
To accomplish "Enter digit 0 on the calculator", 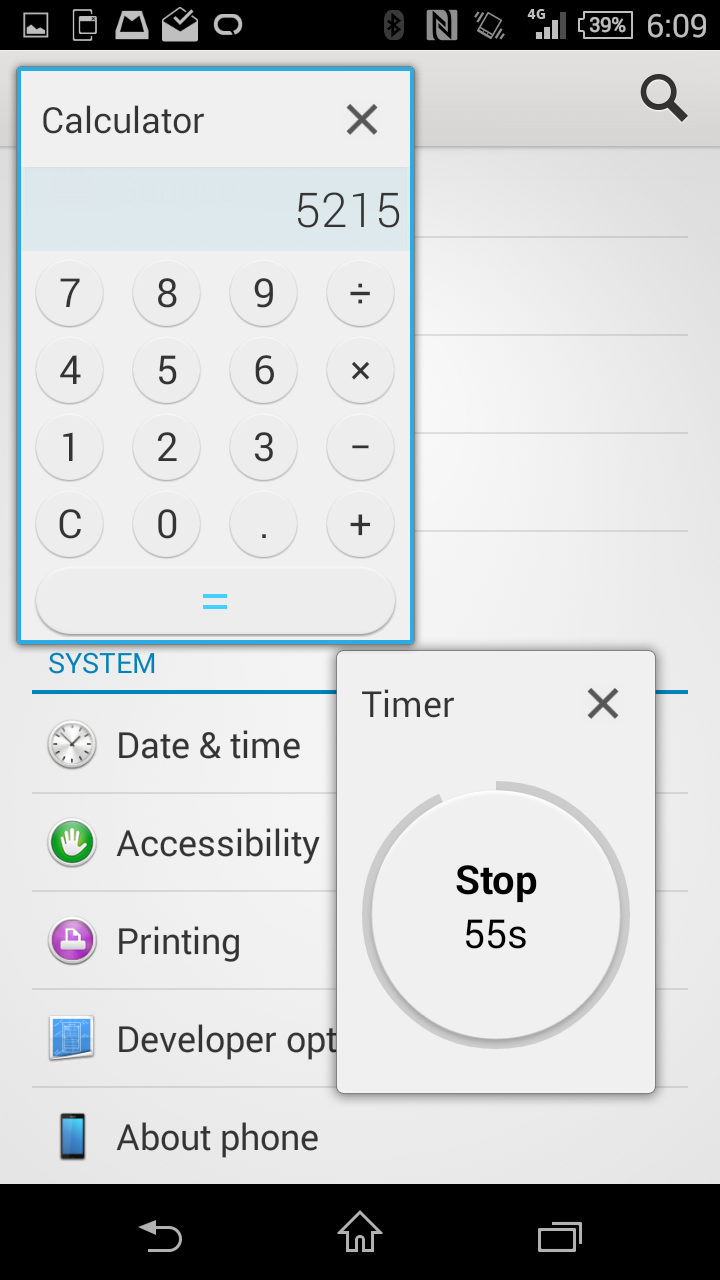I will coord(167,524).
